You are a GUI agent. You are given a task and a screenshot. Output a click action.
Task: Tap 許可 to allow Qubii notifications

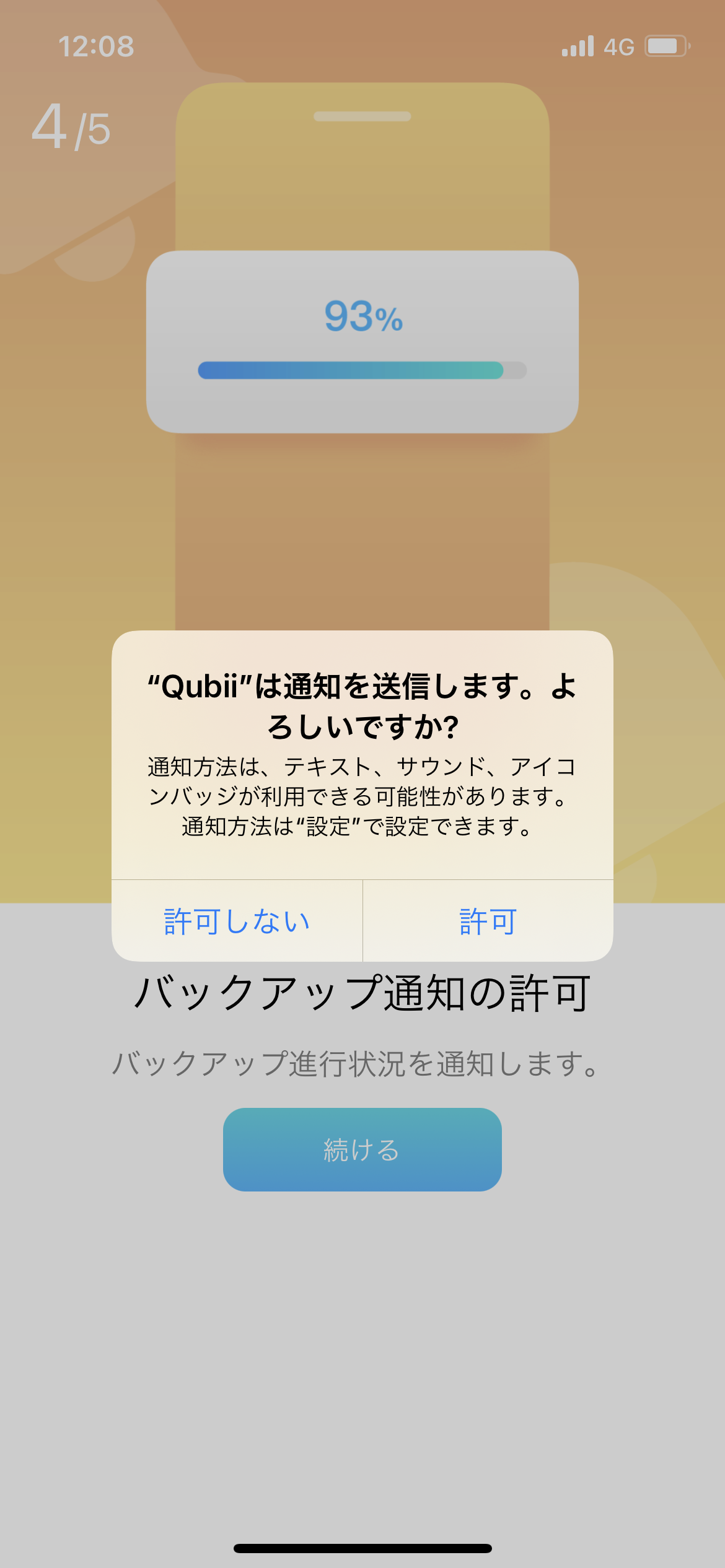488,921
